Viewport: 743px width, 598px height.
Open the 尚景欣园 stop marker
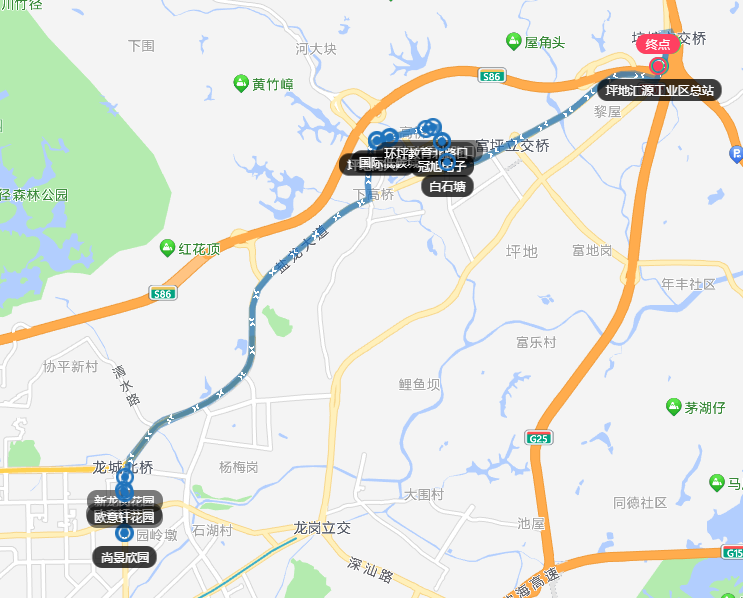pos(125,533)
